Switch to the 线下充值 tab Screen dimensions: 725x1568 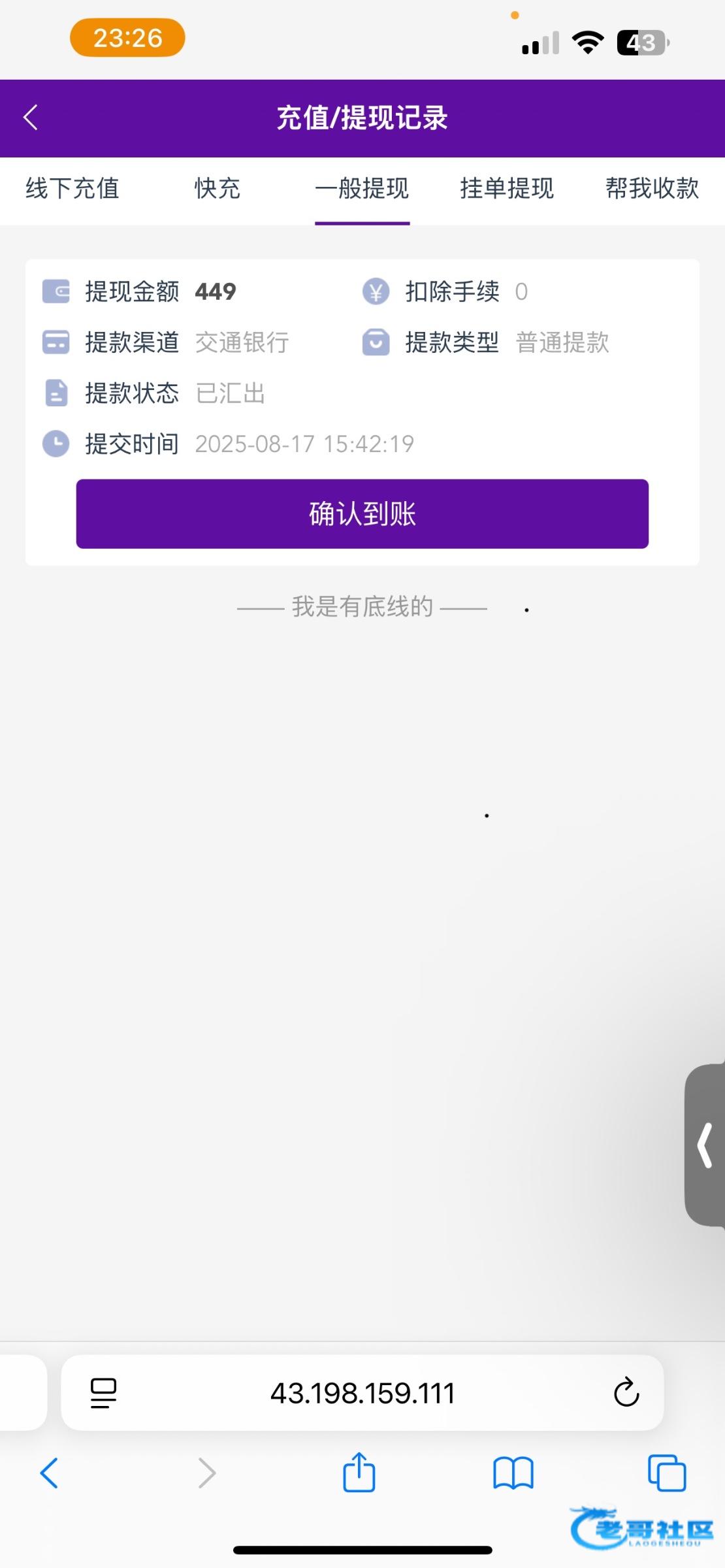tap(72, 188)
